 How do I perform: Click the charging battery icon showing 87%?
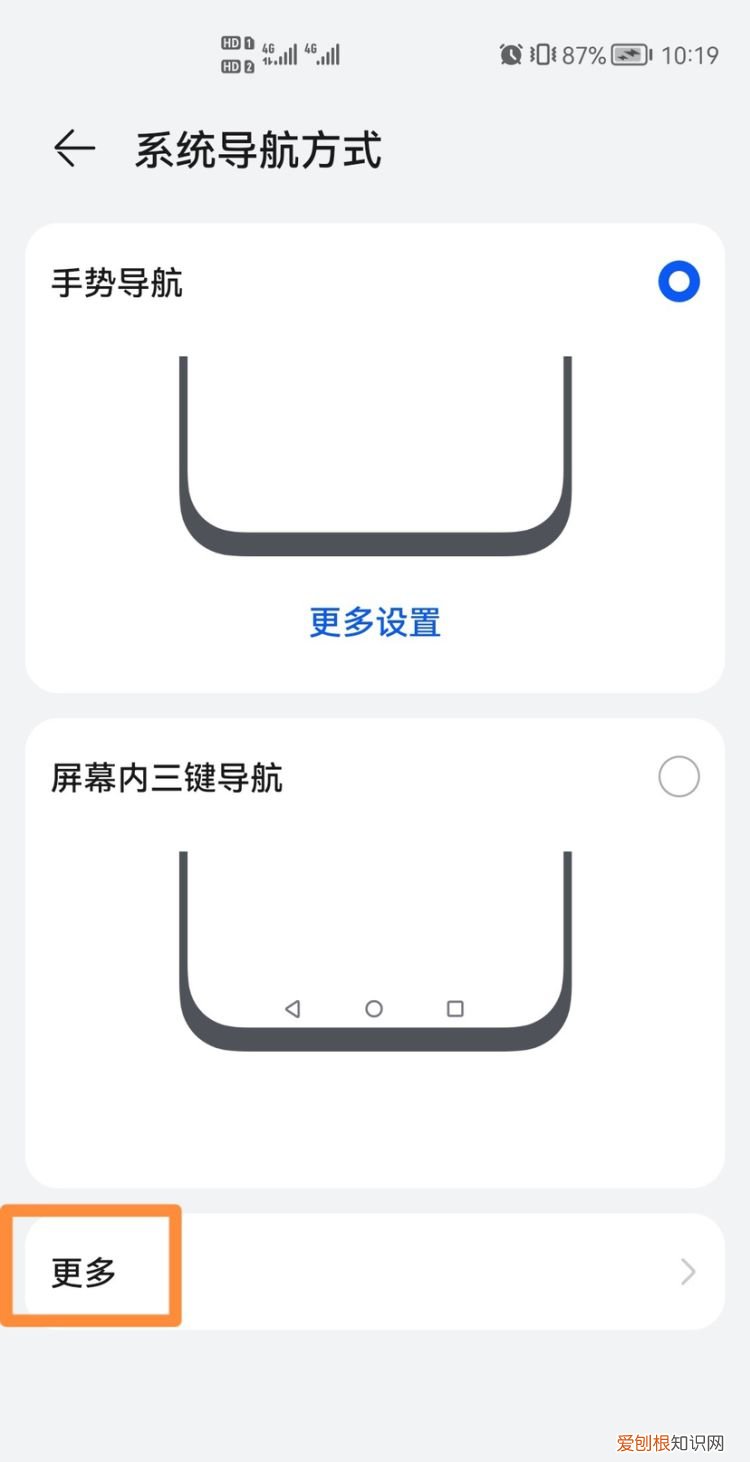(x=628, y=55)
